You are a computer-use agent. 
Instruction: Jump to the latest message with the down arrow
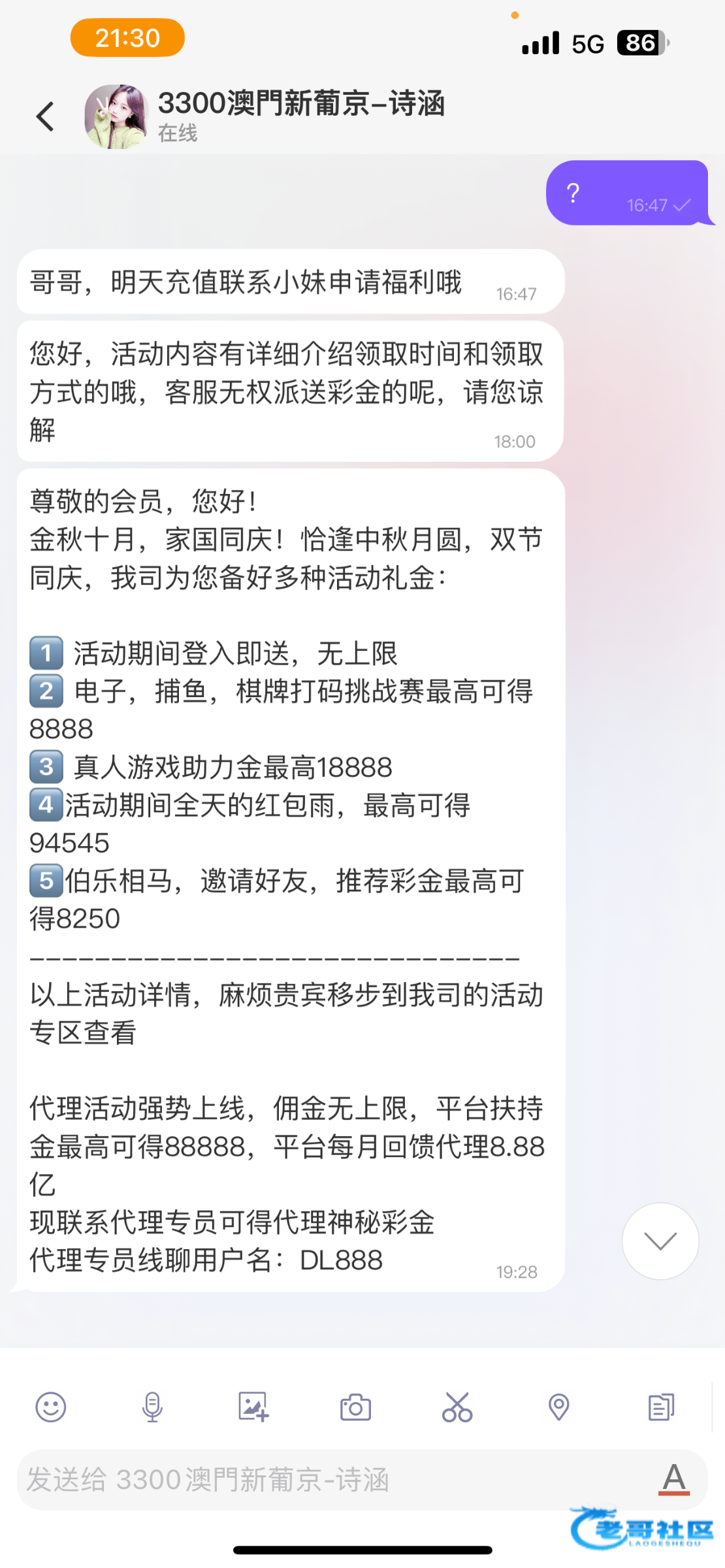[660, 1241]
